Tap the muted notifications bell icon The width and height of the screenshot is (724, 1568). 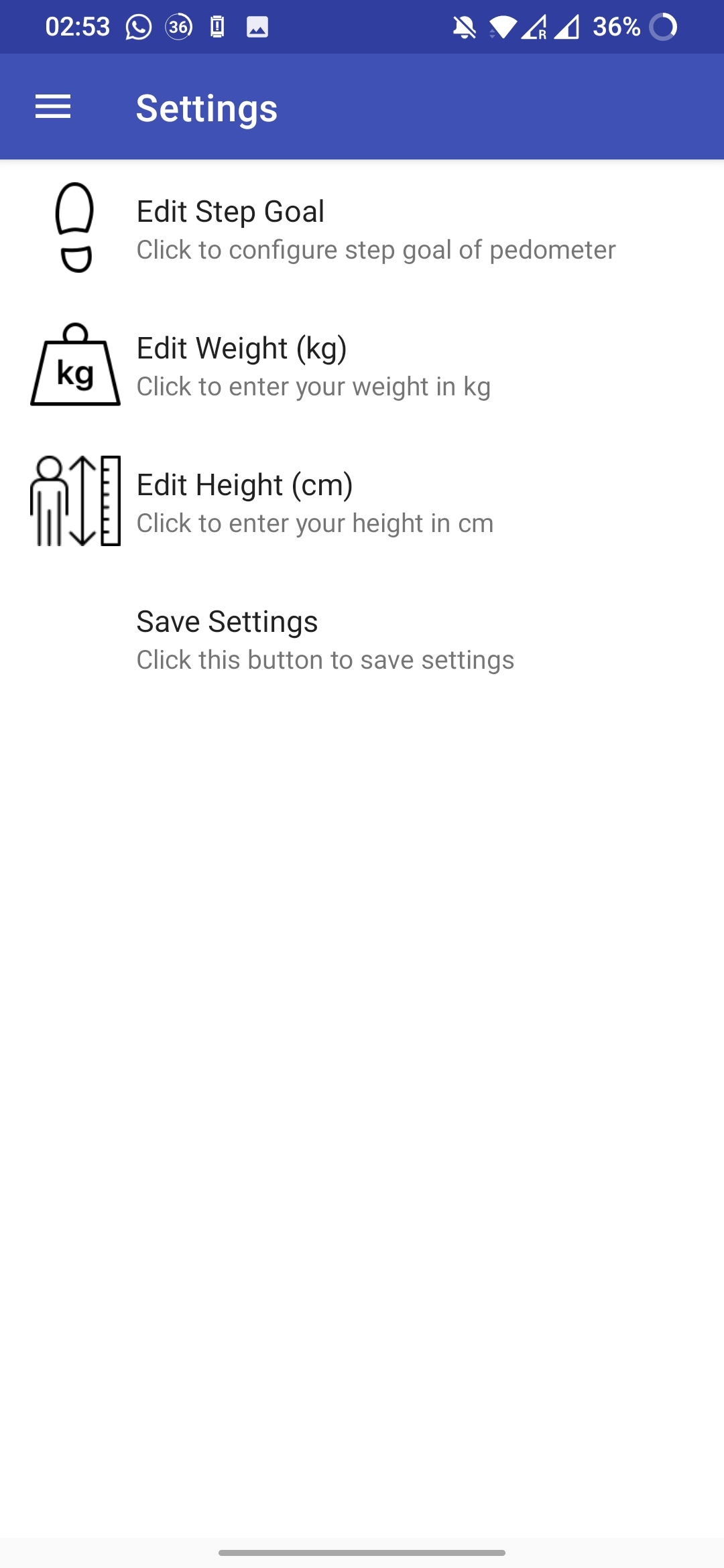click(465, 27)
